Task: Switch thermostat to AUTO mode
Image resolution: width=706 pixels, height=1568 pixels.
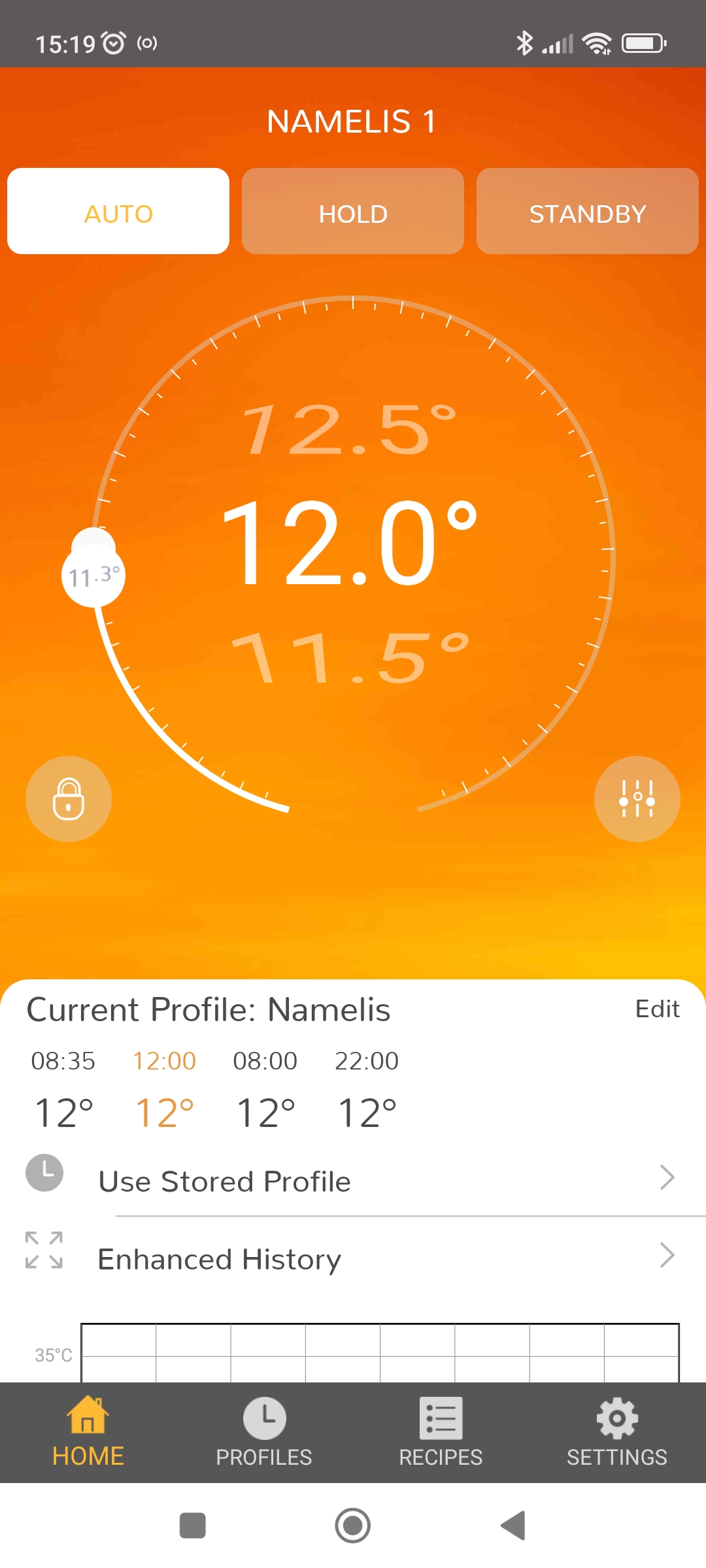Action: tap(118, 211)
